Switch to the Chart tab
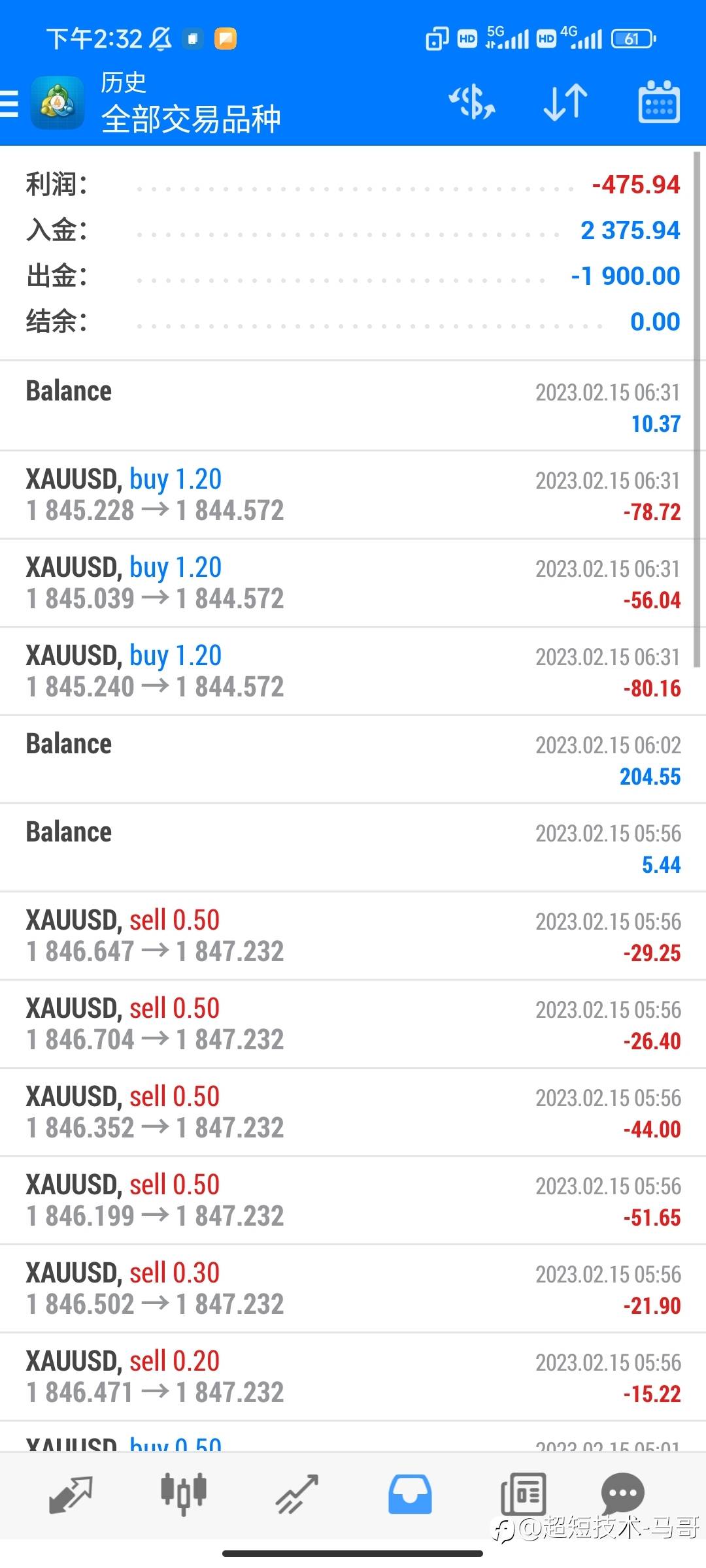 tap(184, 1494)
